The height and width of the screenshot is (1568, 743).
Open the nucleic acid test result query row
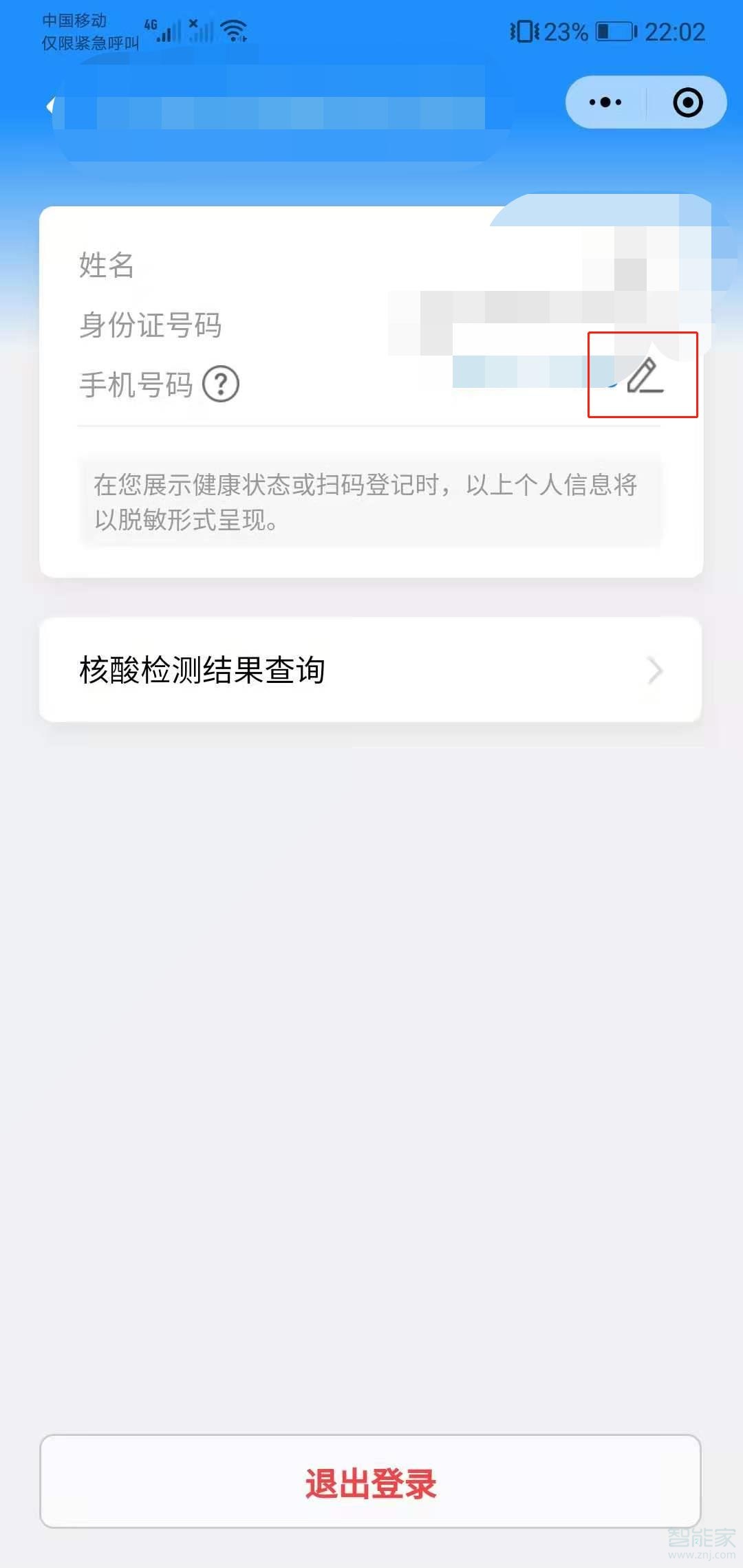click(x=371, y=671)
